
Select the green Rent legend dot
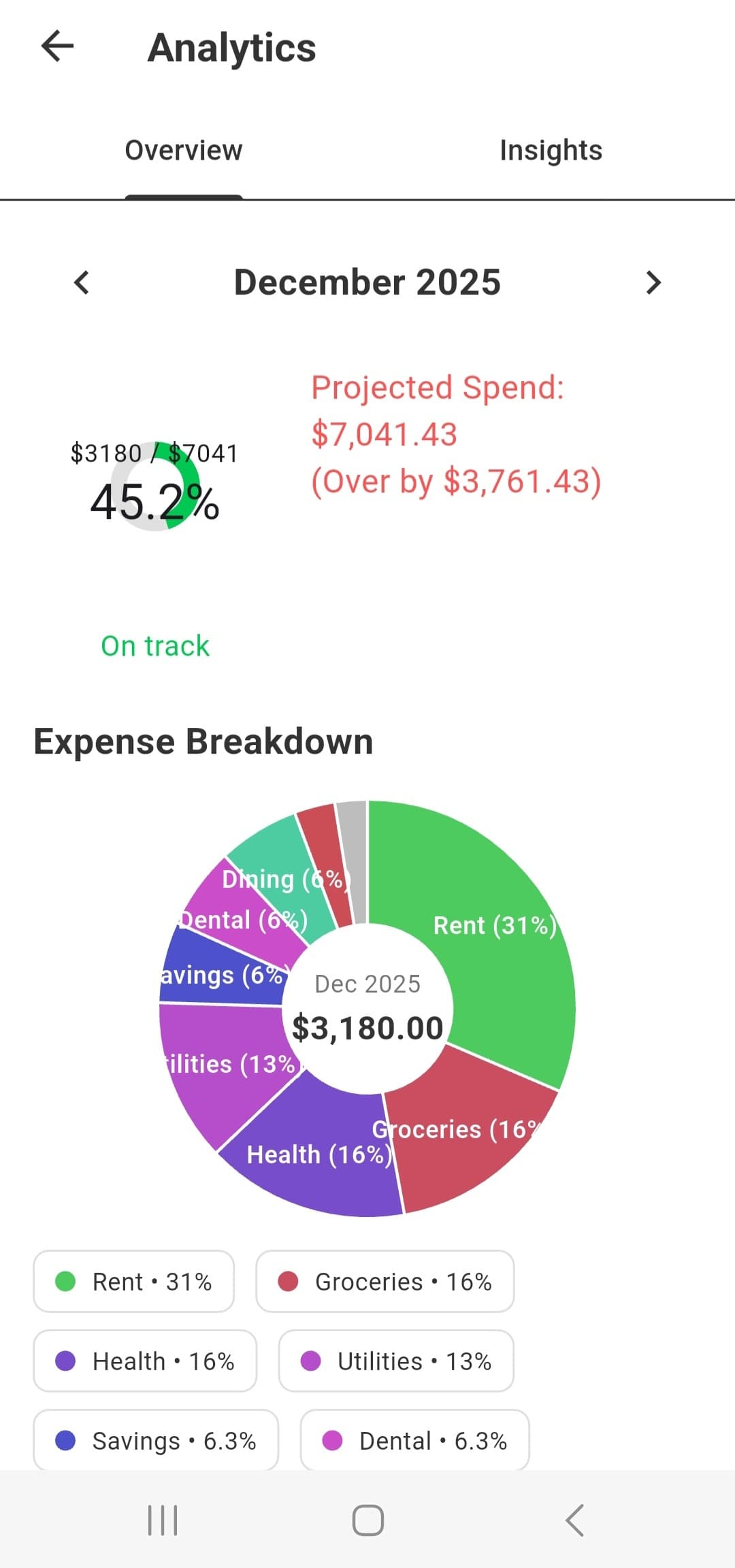66,1281
